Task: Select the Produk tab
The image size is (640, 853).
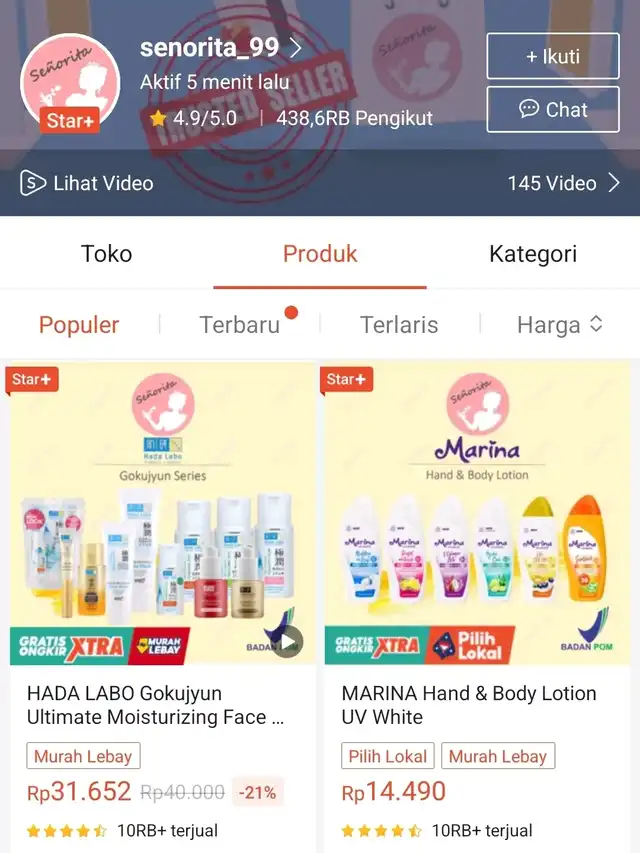Action: [320, 254]
